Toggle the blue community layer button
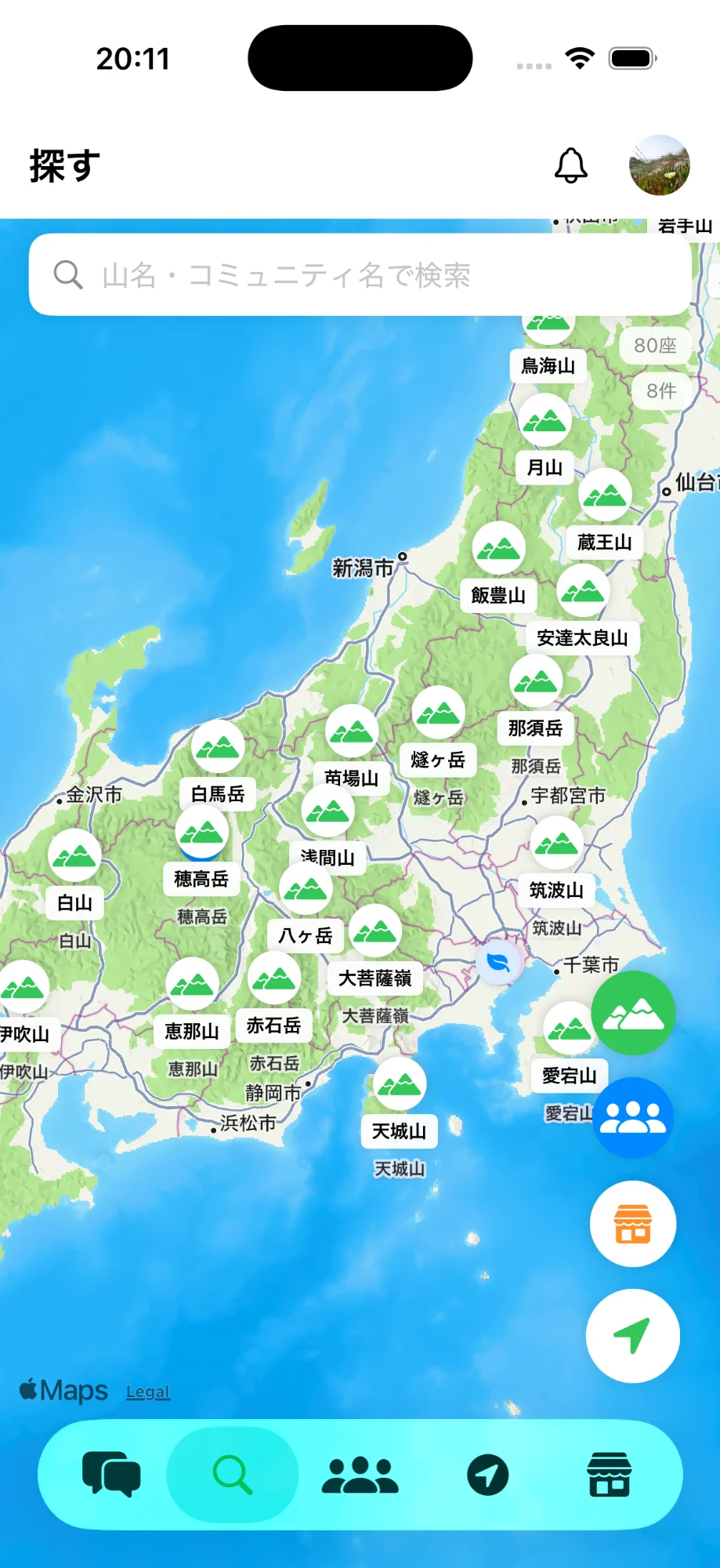Image resolution: width=720 pixels, height=1568 pixels. [633, 1118]
